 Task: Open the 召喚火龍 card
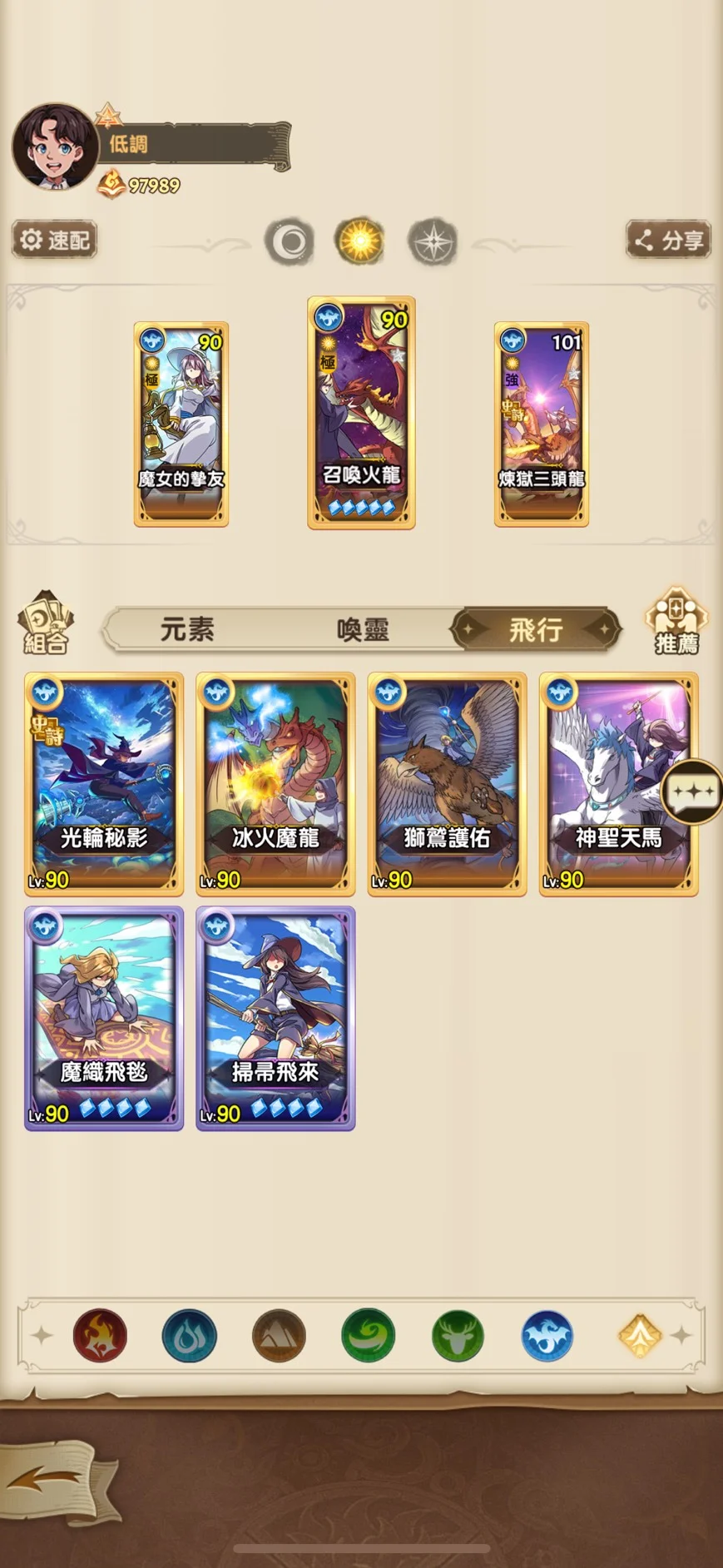[x=361, y=413]
